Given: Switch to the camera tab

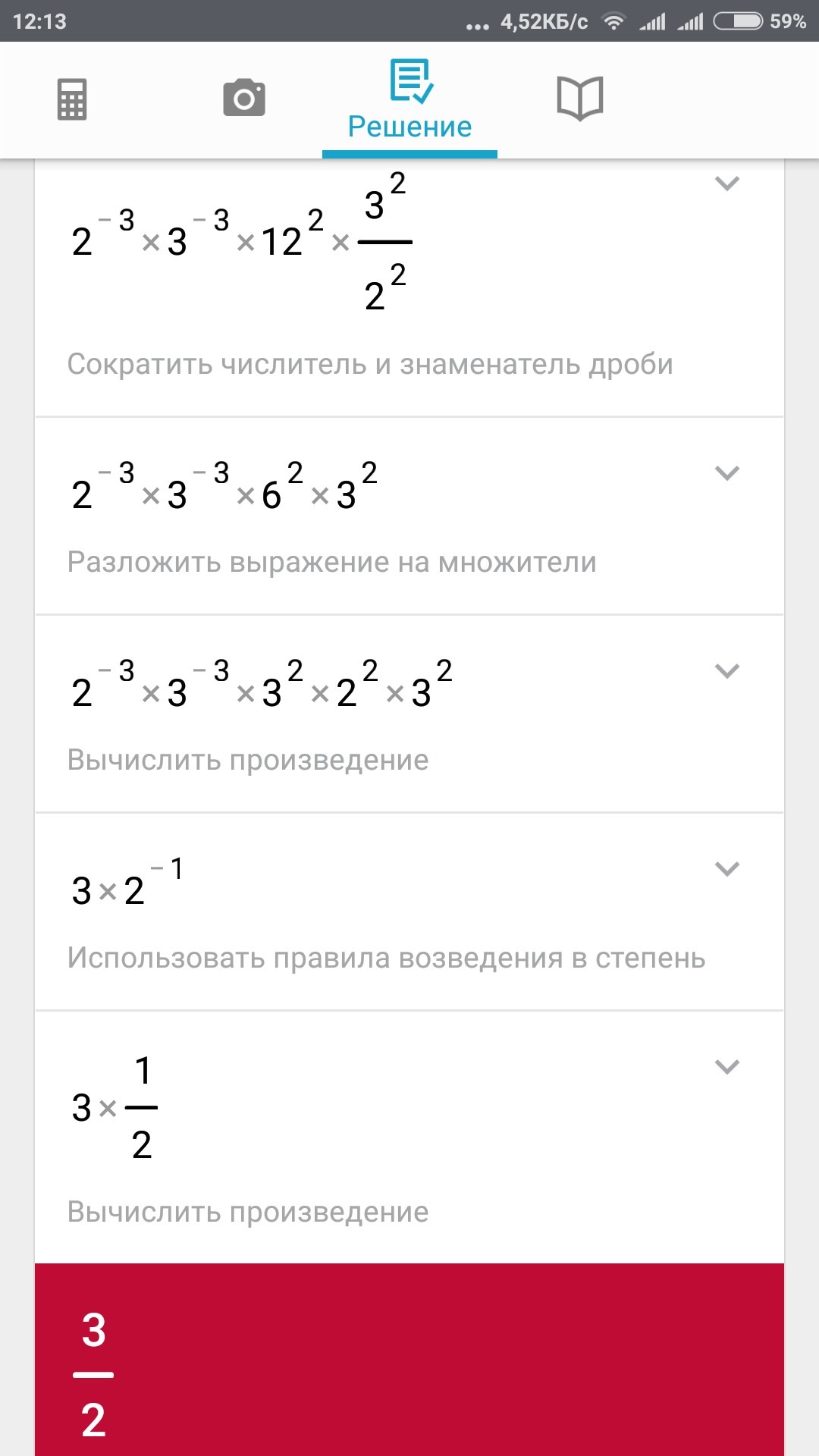Looking at the screenshot, I should [244, 98].
